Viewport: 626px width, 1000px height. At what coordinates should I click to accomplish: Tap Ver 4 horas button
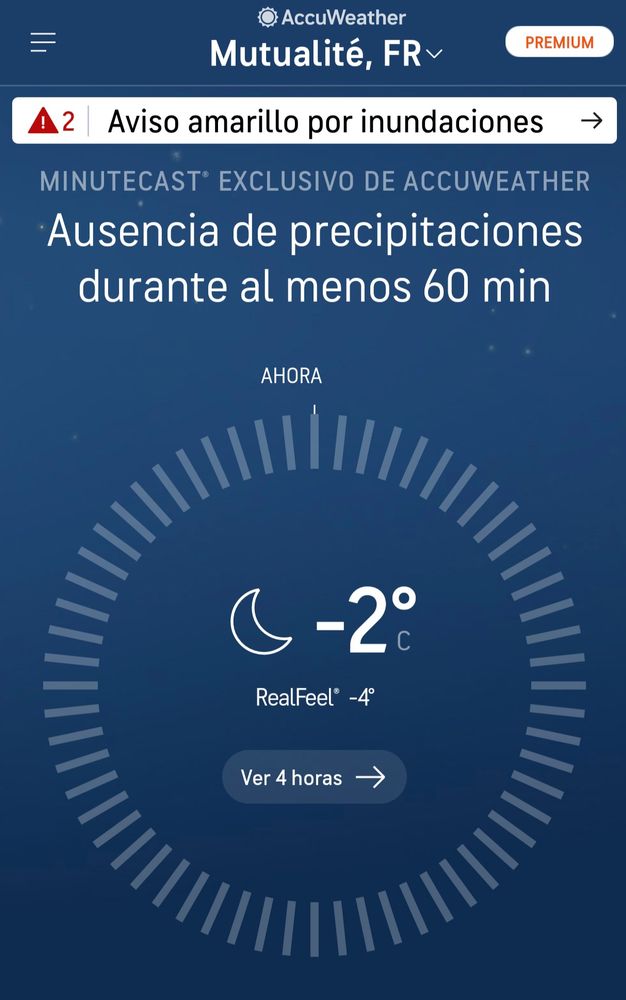314,777
